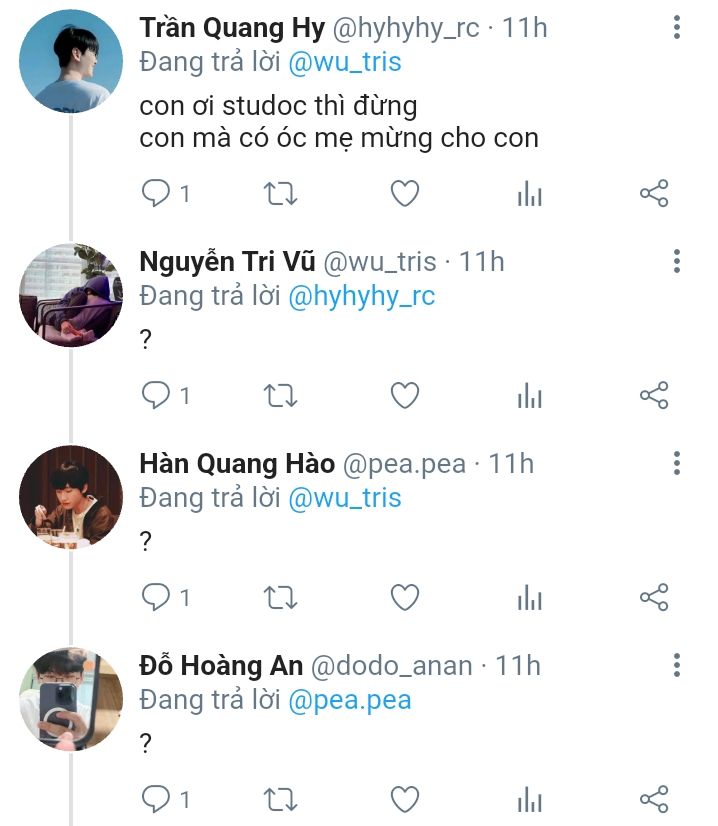Image resolution: width=718 pixels, height=826 pixels.
Task: View analytics for Hàn Quang Hào's tweet
Action: [x=529, y=598]
